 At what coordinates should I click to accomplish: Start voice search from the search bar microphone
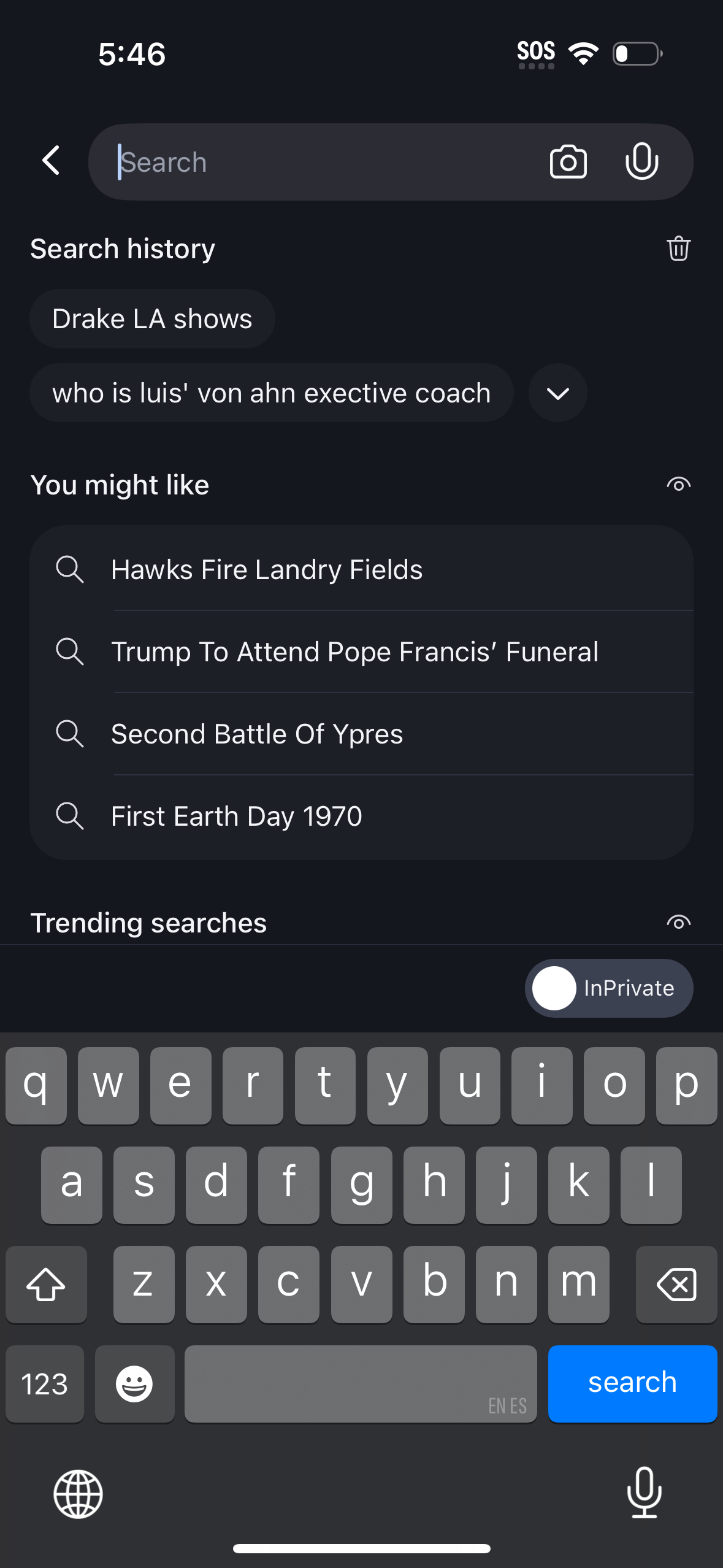(641, 161)
